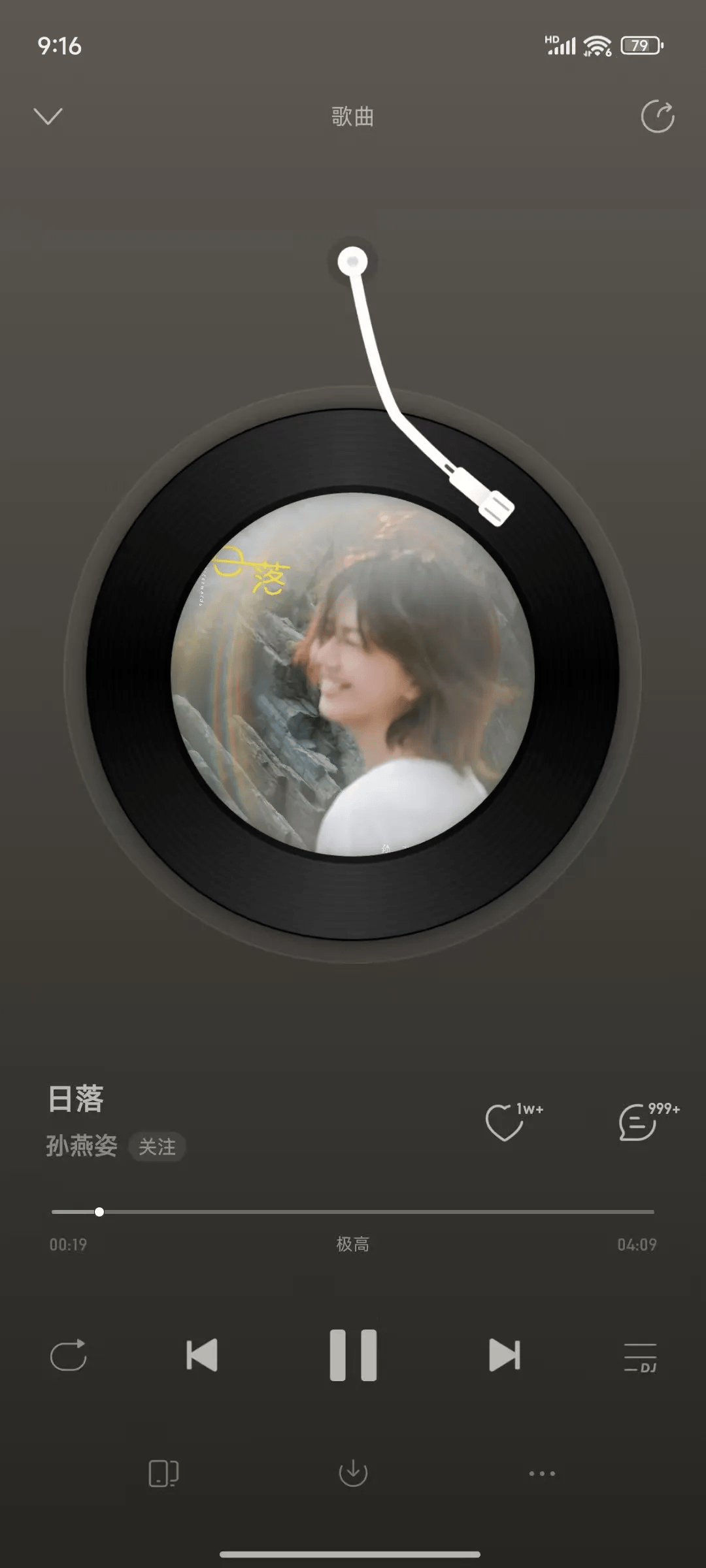Share this song
706x1568 pixels.
point(657,117)
